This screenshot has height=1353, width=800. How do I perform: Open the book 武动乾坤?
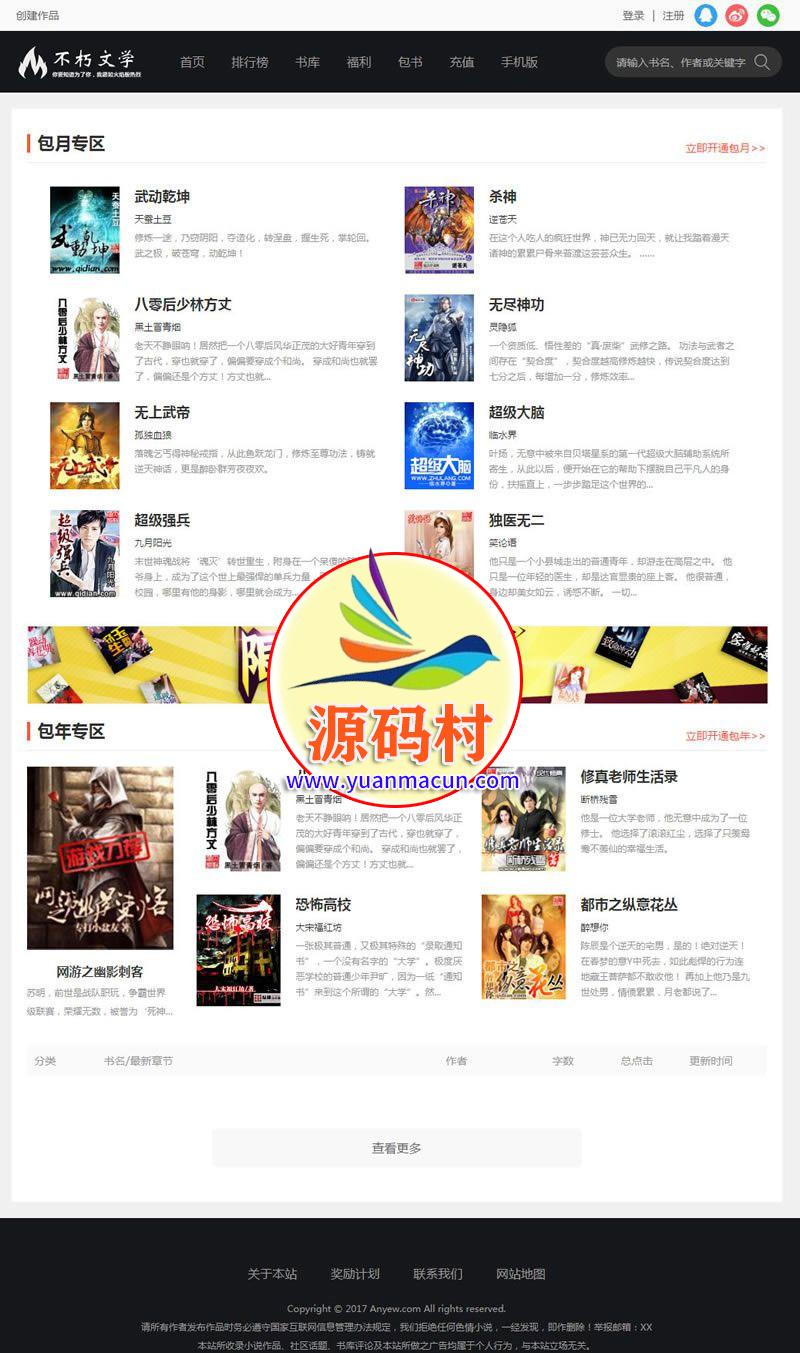pos(162,197)
